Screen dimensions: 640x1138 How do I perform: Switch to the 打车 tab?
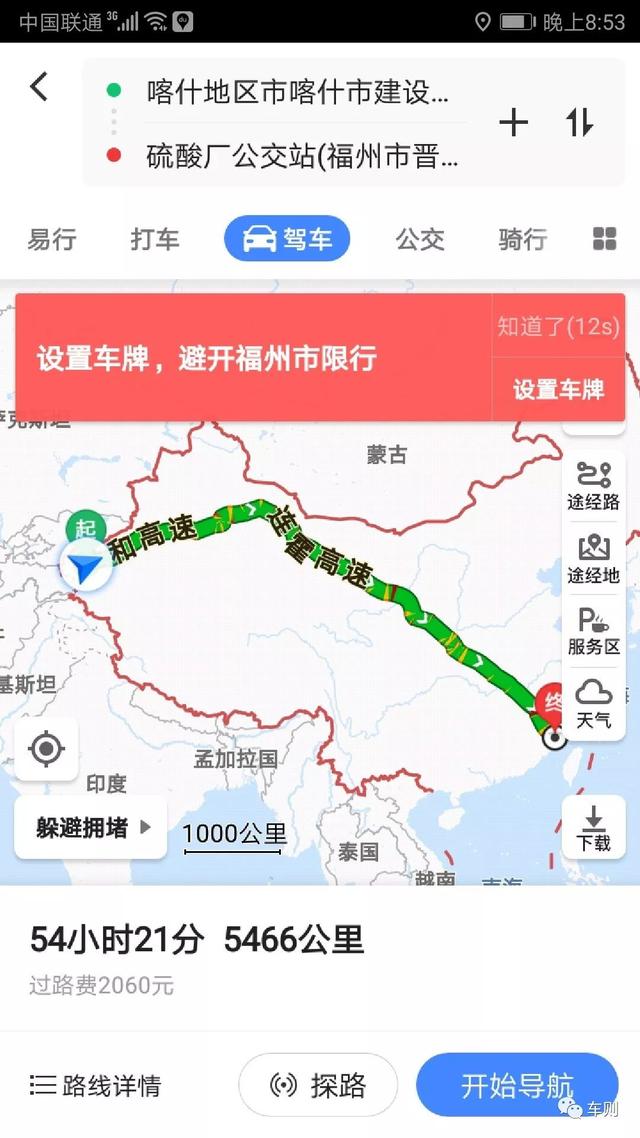pos(155,240)
